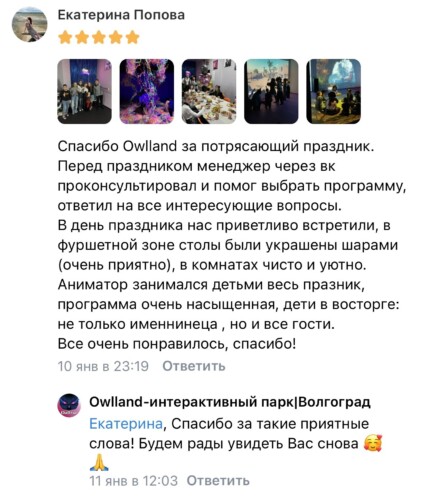Screen dimensions: 425x500
Task: View the fourth photo of the desert projection
Action: (x=271, y=91)
